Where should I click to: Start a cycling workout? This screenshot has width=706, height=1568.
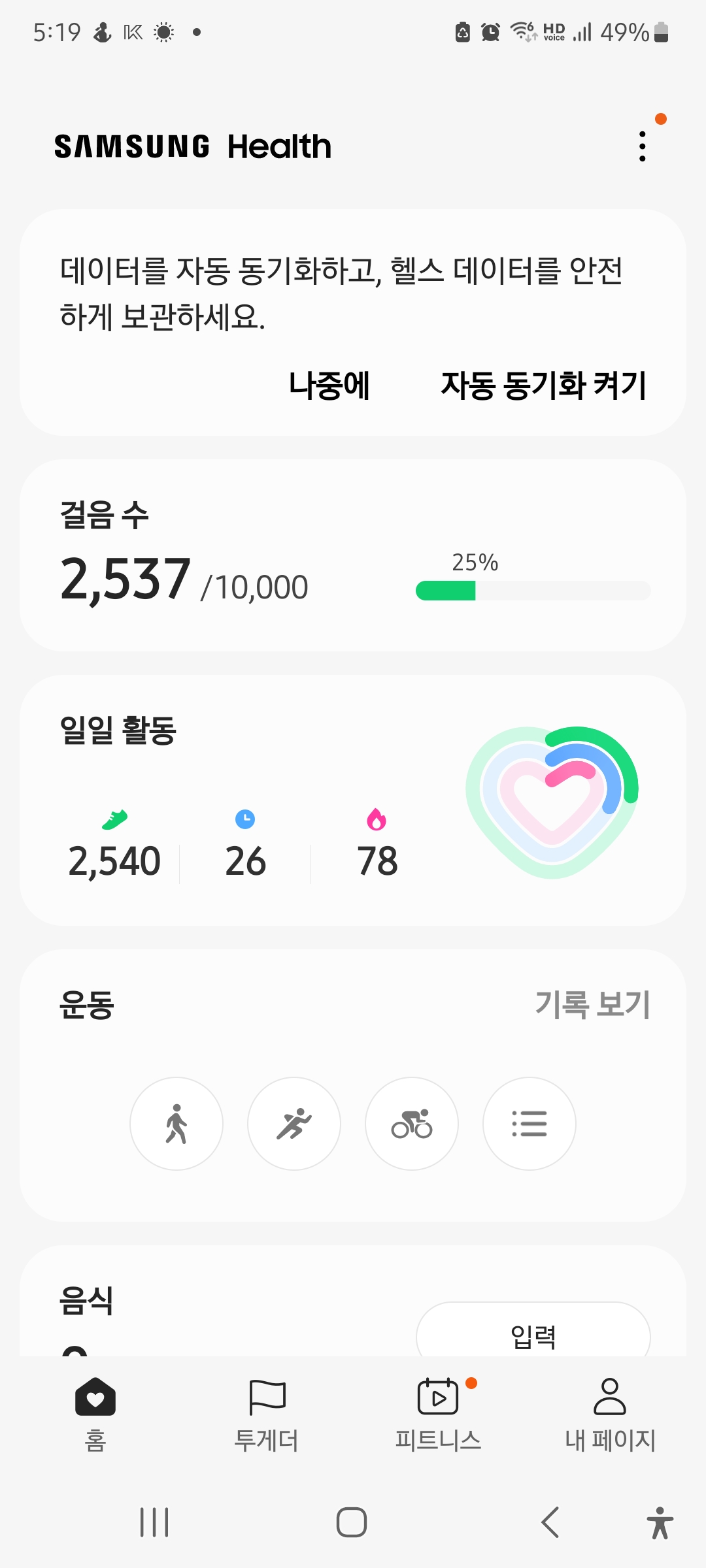point(412,1124)
